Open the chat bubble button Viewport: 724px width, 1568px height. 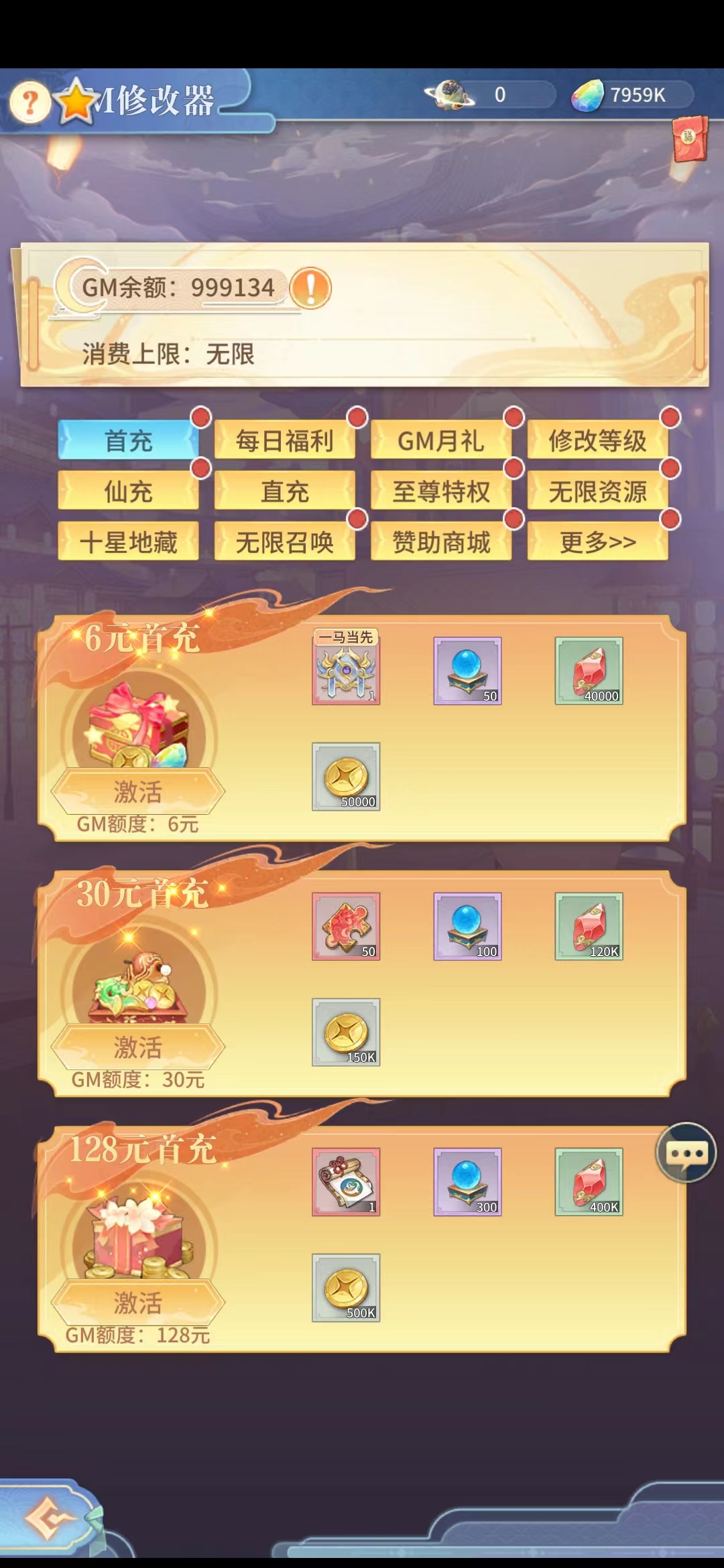click(686, 1153)
